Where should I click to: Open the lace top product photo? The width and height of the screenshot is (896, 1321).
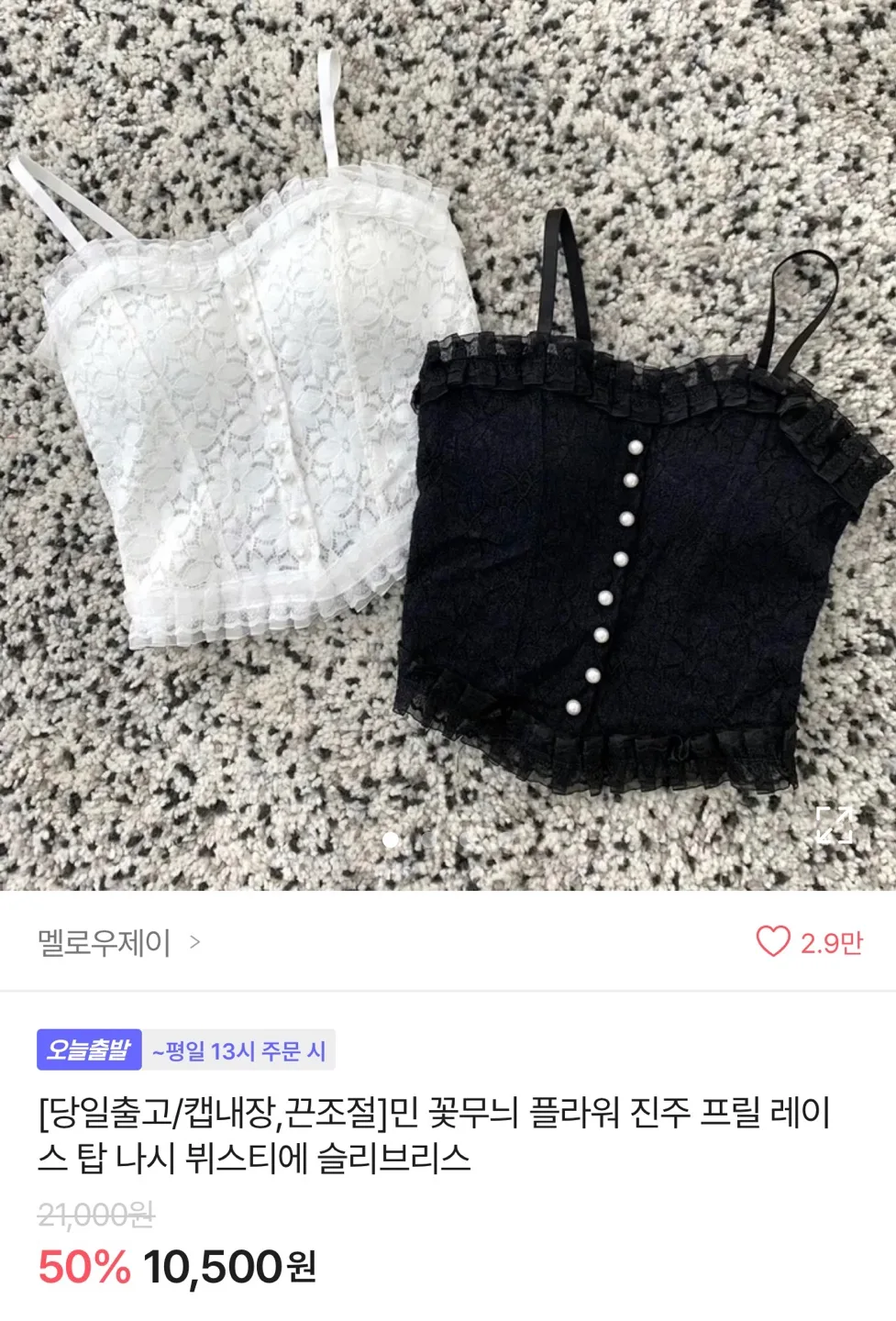point(448,440)
